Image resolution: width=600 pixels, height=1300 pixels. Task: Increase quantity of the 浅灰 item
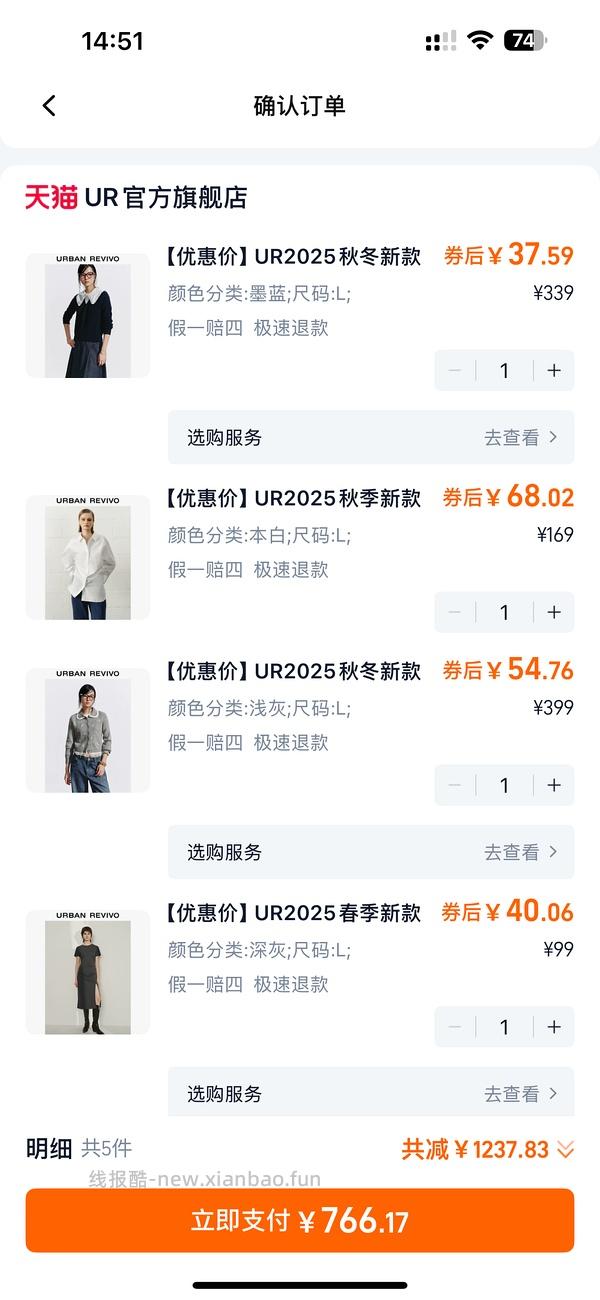click(554, 785)
